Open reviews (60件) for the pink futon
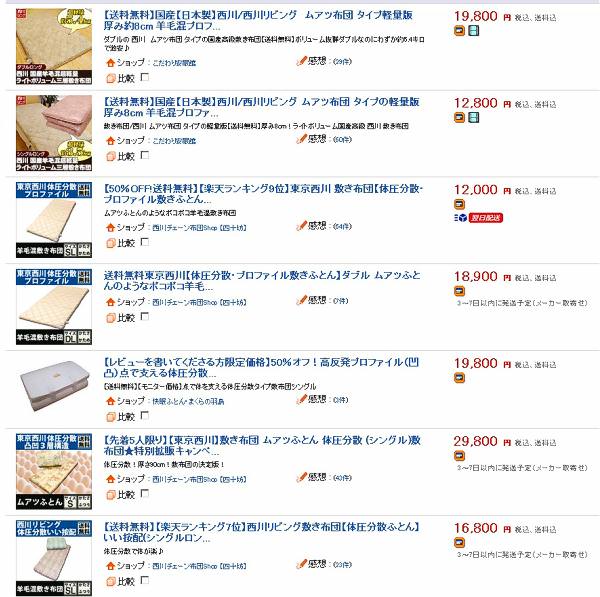 342,140
